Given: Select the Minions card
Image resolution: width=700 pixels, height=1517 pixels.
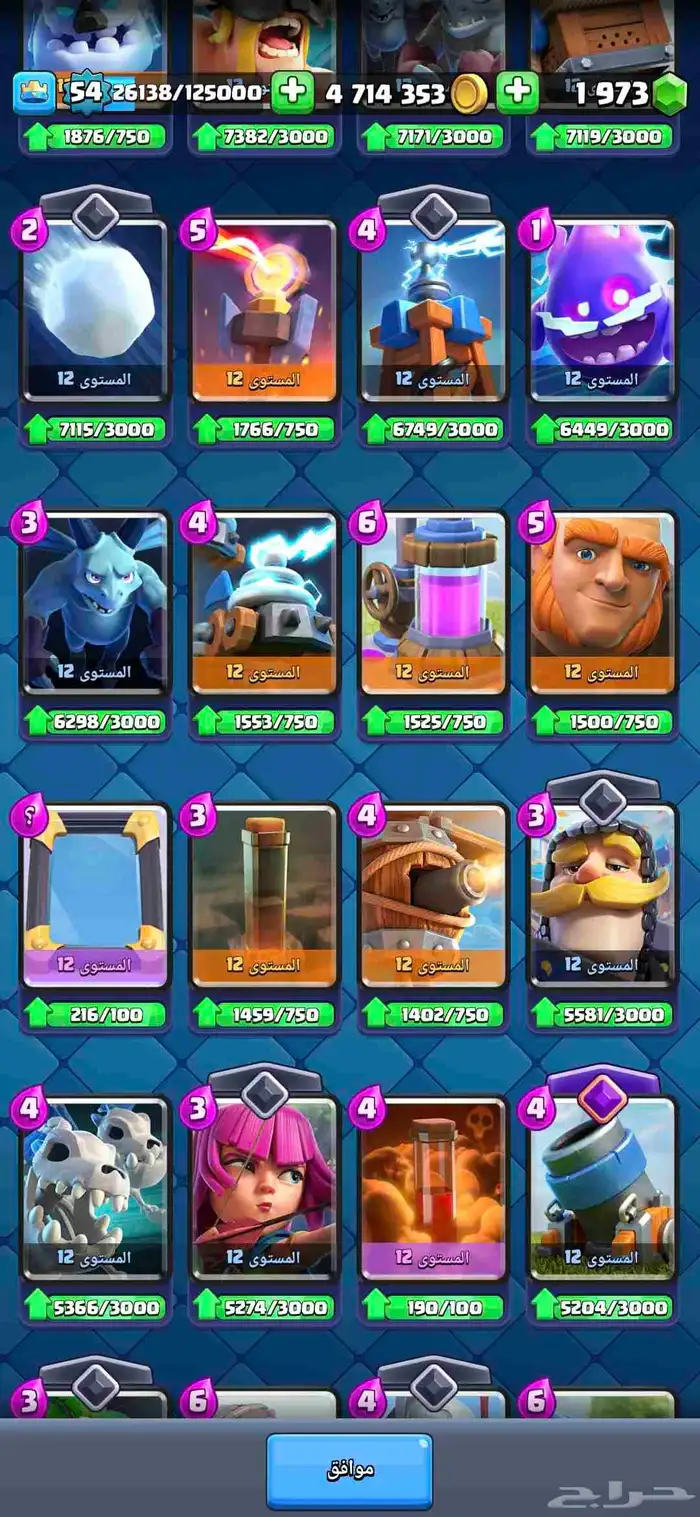Looking at the screenshot, I should (x=94, y=604).
